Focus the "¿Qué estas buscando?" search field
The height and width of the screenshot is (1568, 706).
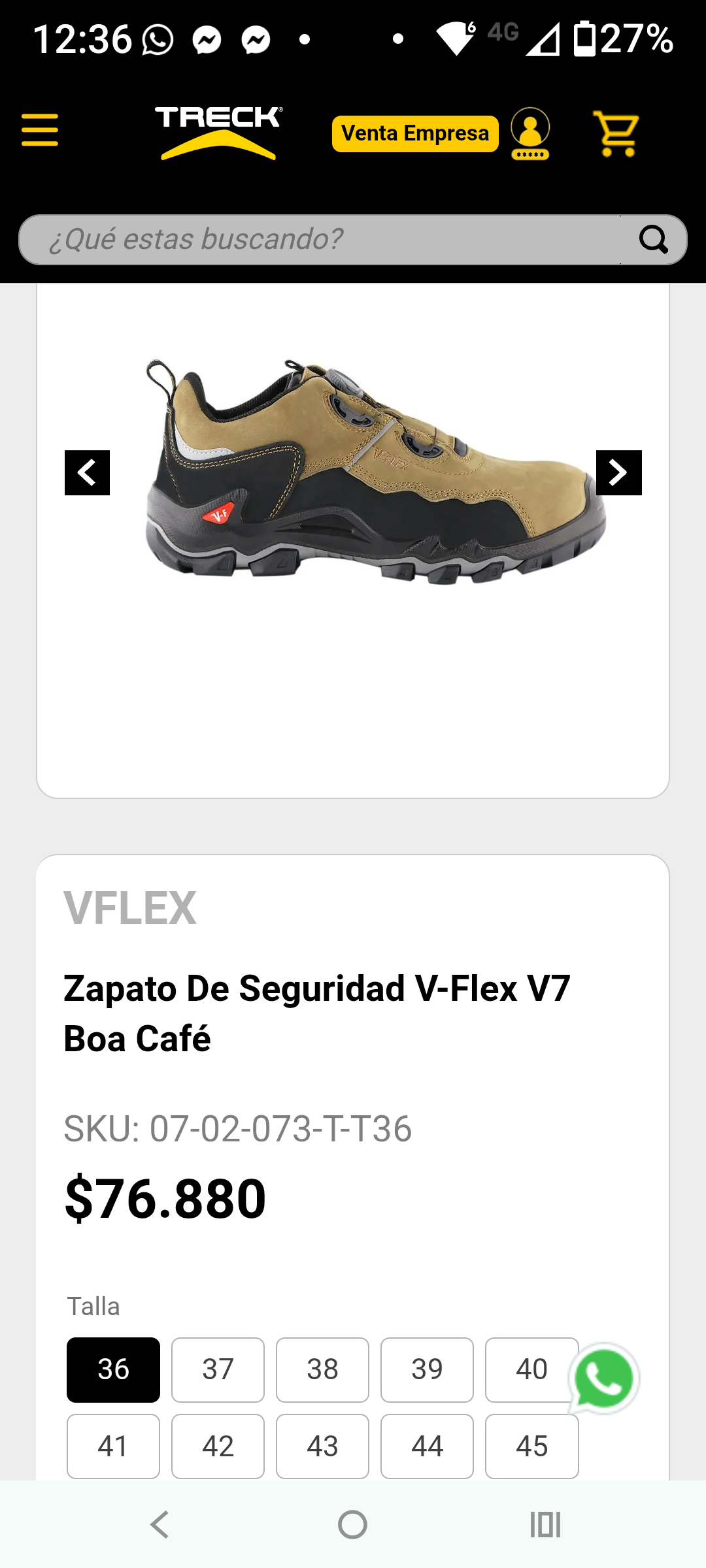coord(320,240)
